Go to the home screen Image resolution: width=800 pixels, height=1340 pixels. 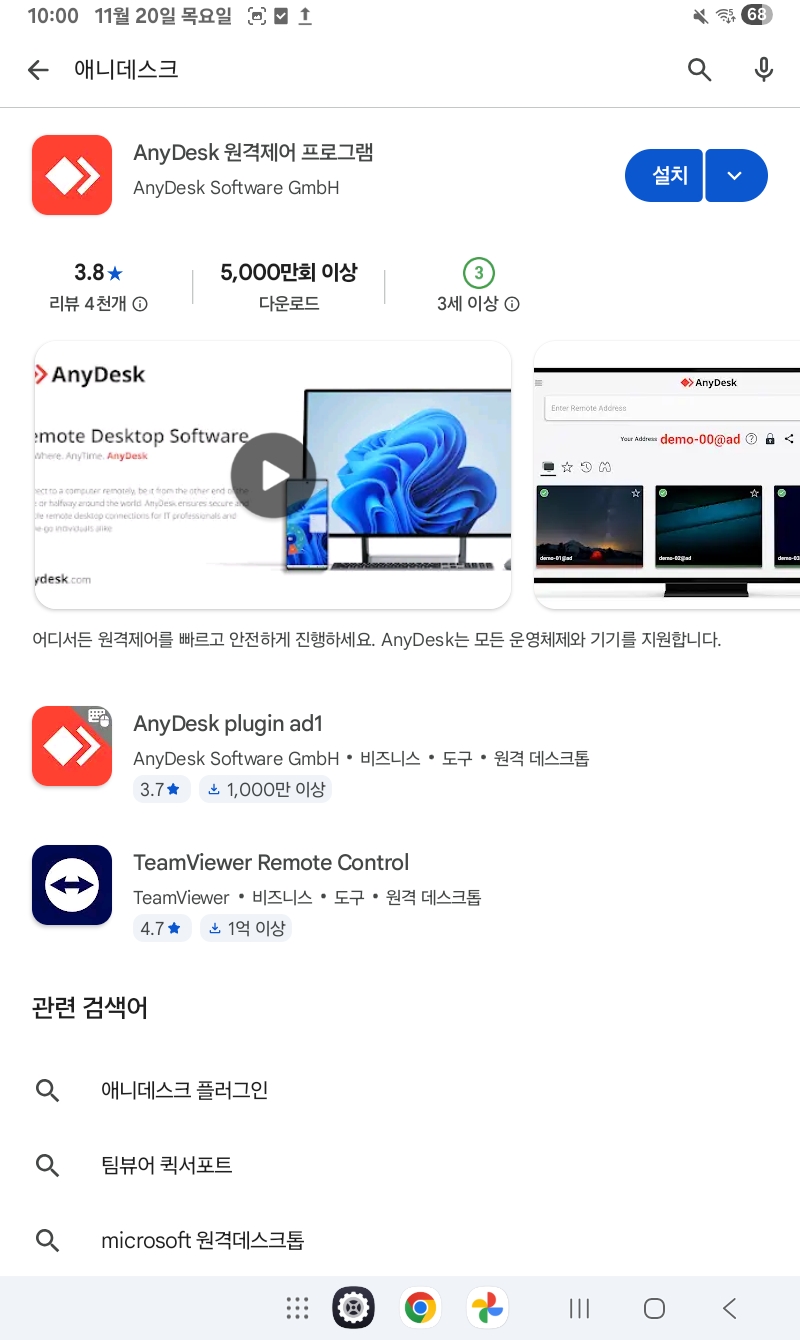(654, 1307)
